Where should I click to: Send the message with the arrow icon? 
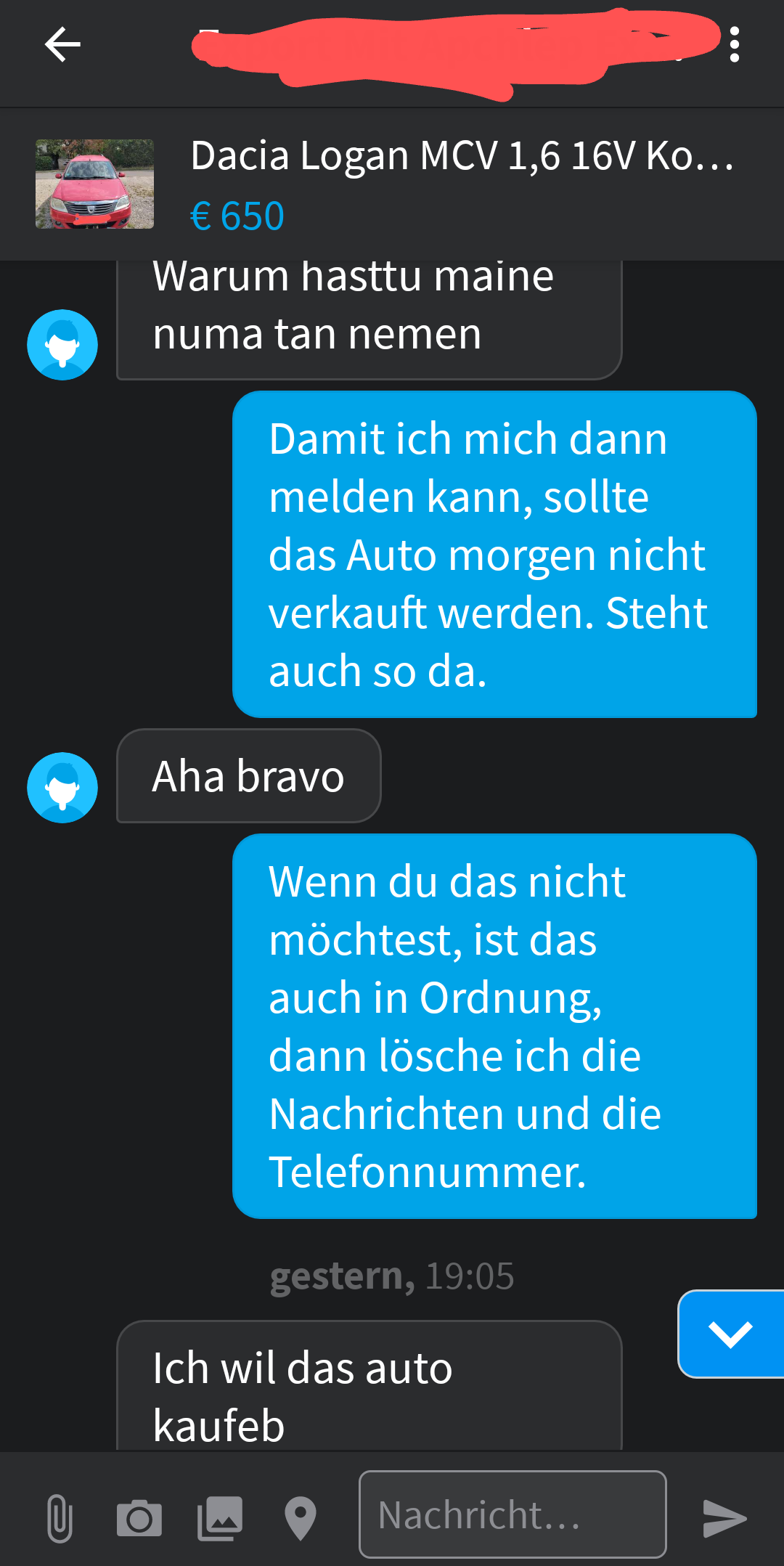(724, 1518)
